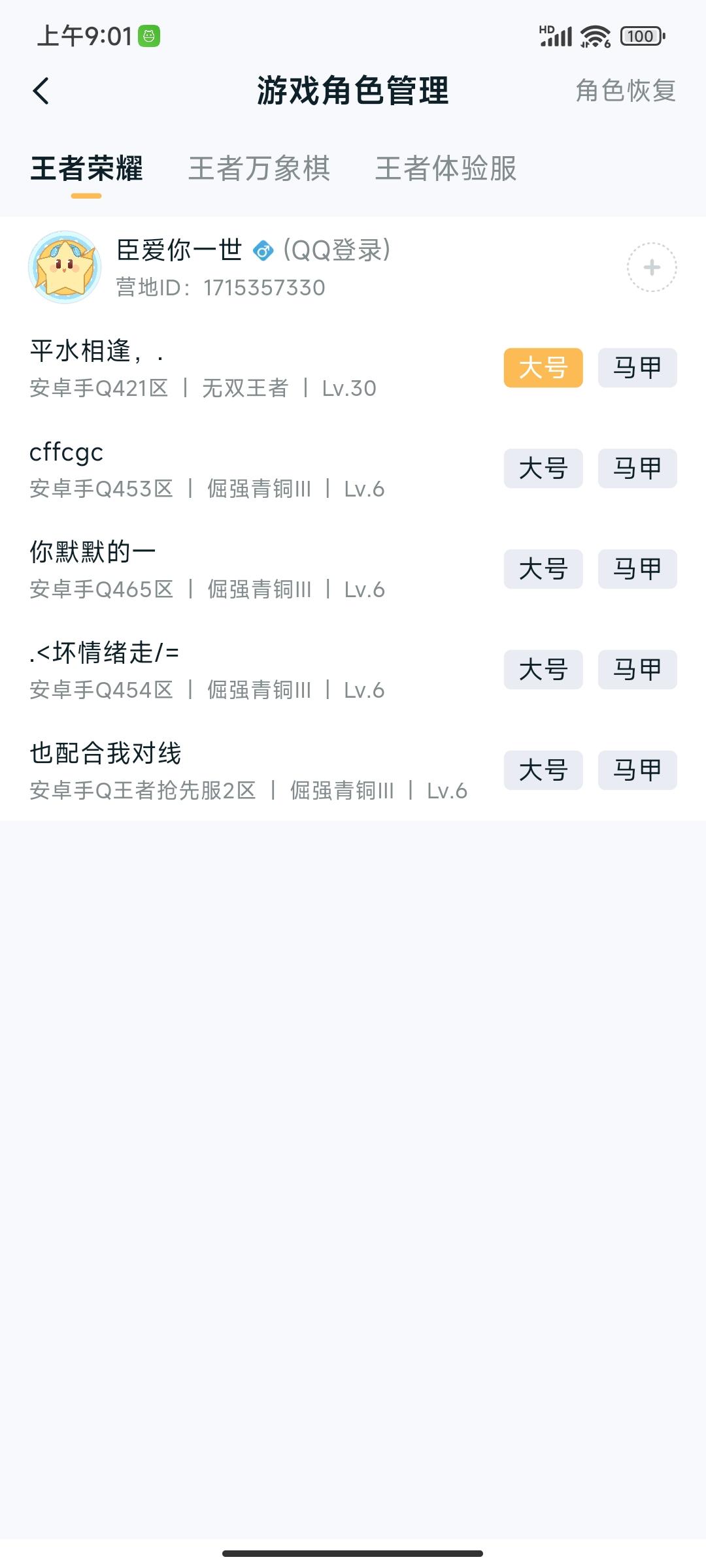Tap the battery indicator showing 100
This screenshot has height=1568, width=706.
[642, 36]
